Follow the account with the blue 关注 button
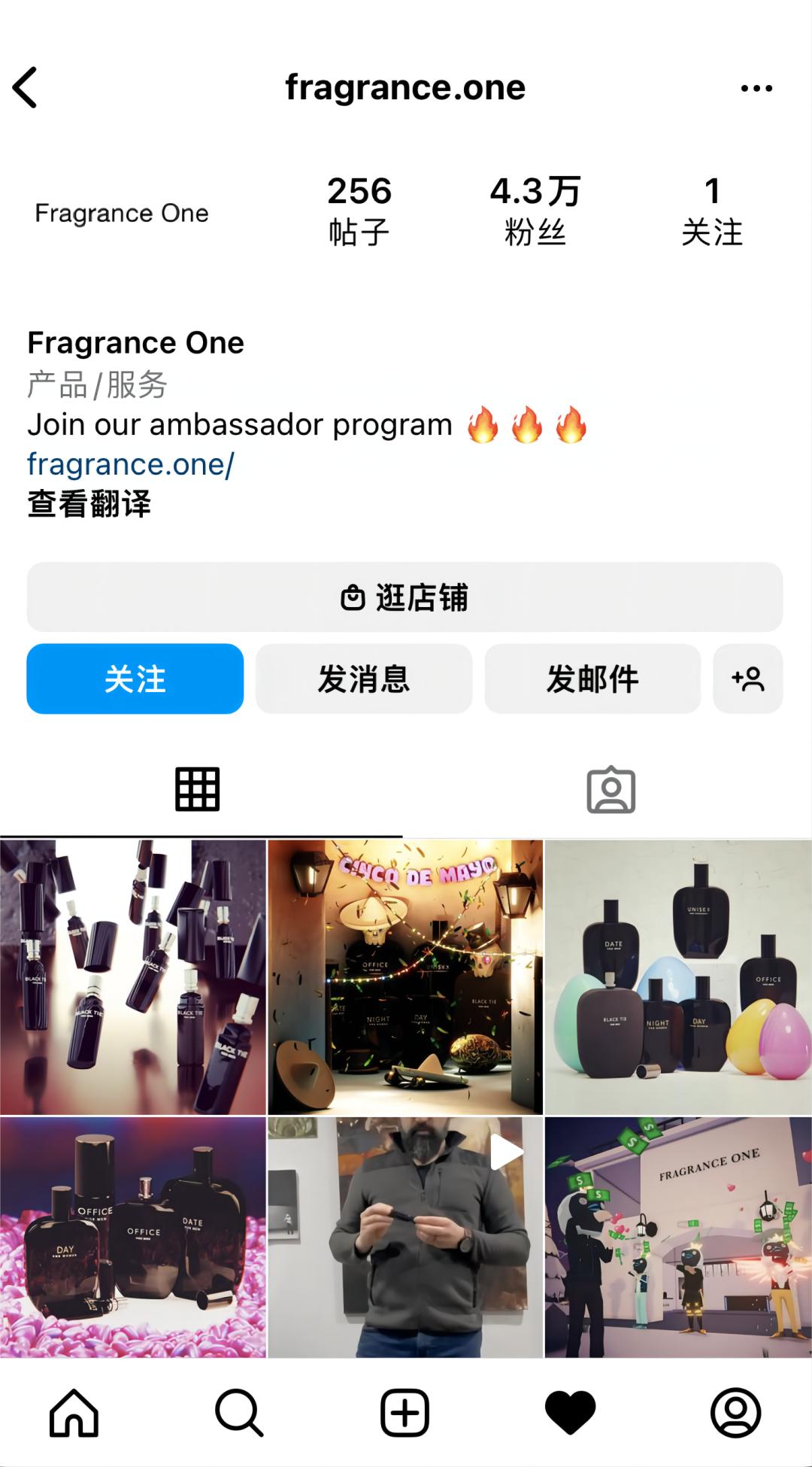 point(135,679)
